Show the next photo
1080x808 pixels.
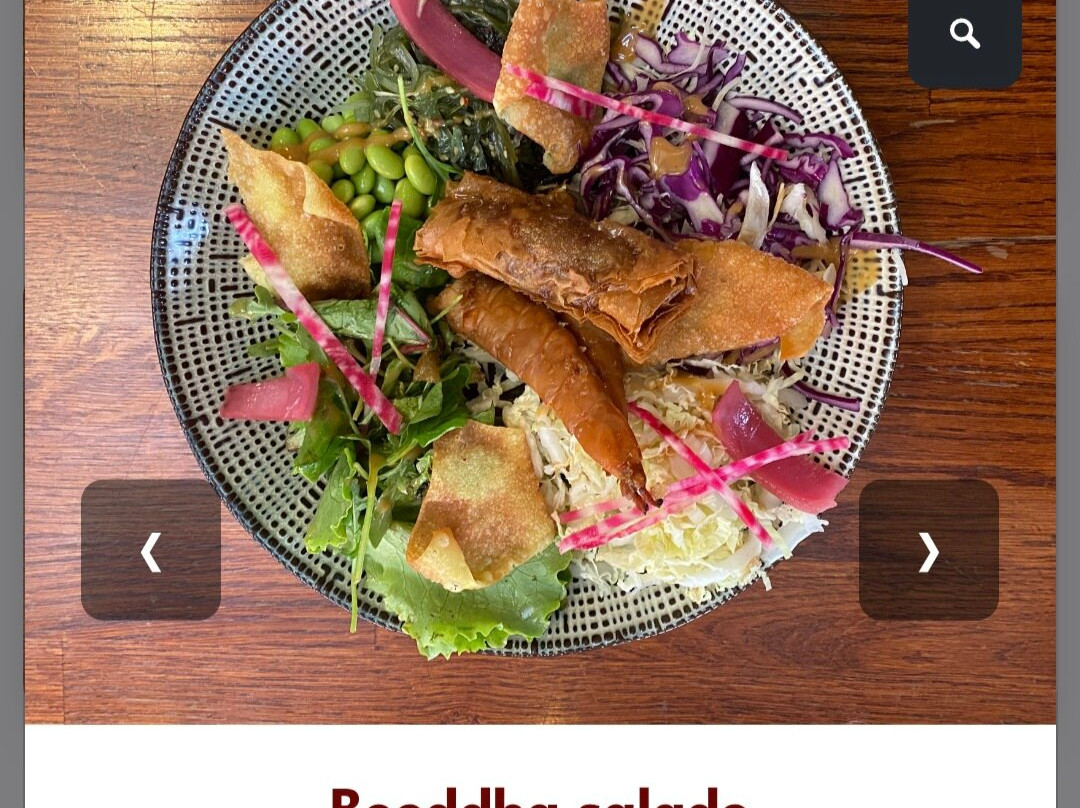tap(928, 550)
